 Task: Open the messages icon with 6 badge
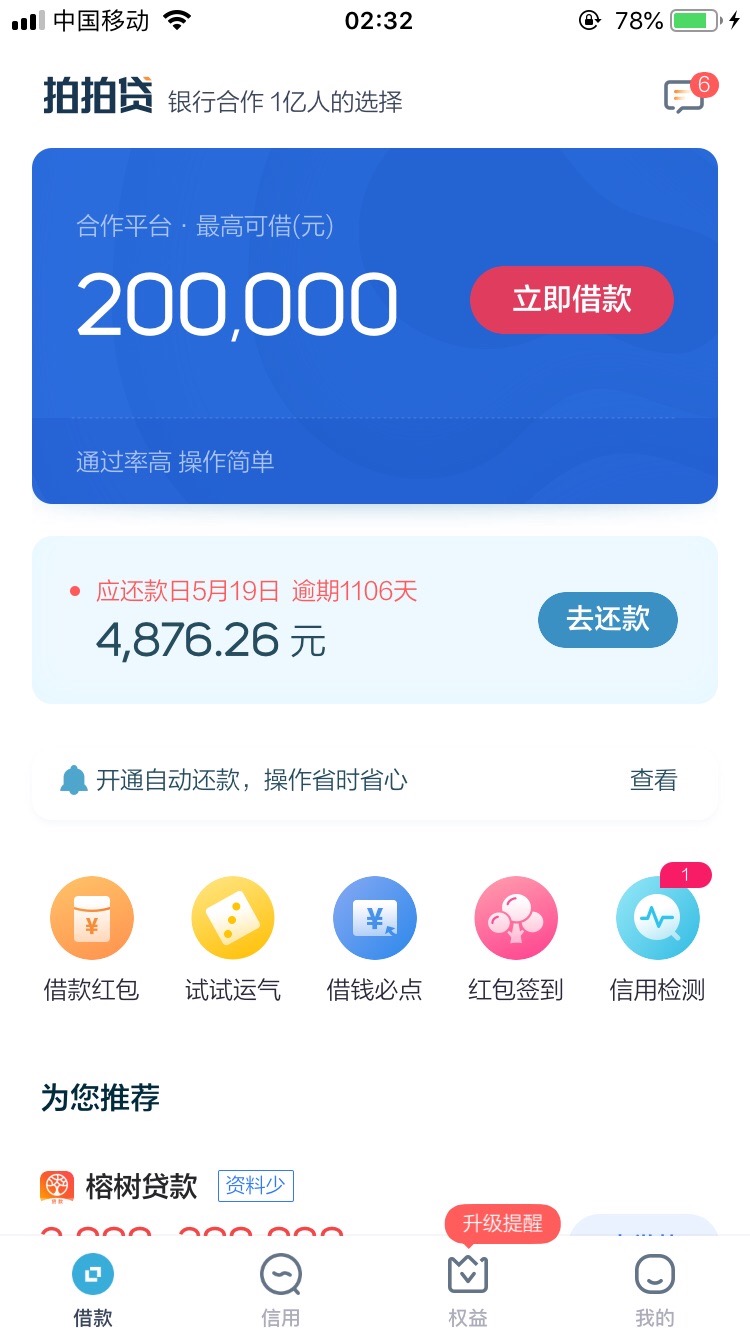(x=686, y=97)
